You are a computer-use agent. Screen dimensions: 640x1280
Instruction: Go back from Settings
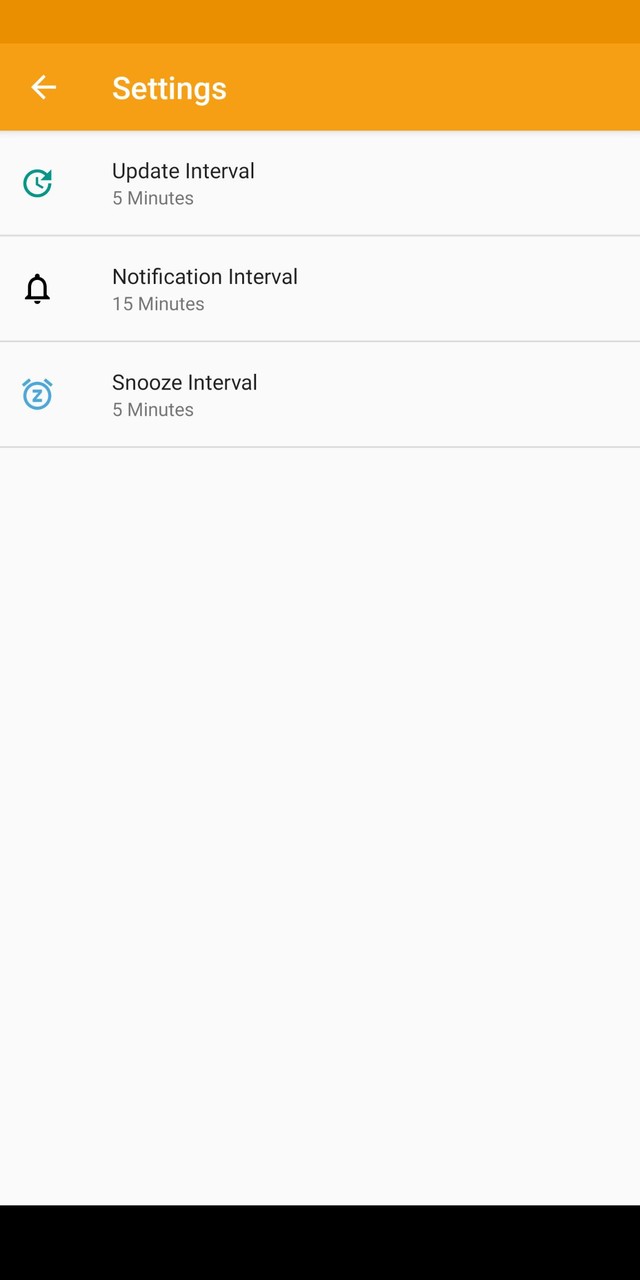pyautogui.click(x=43, y=88)
